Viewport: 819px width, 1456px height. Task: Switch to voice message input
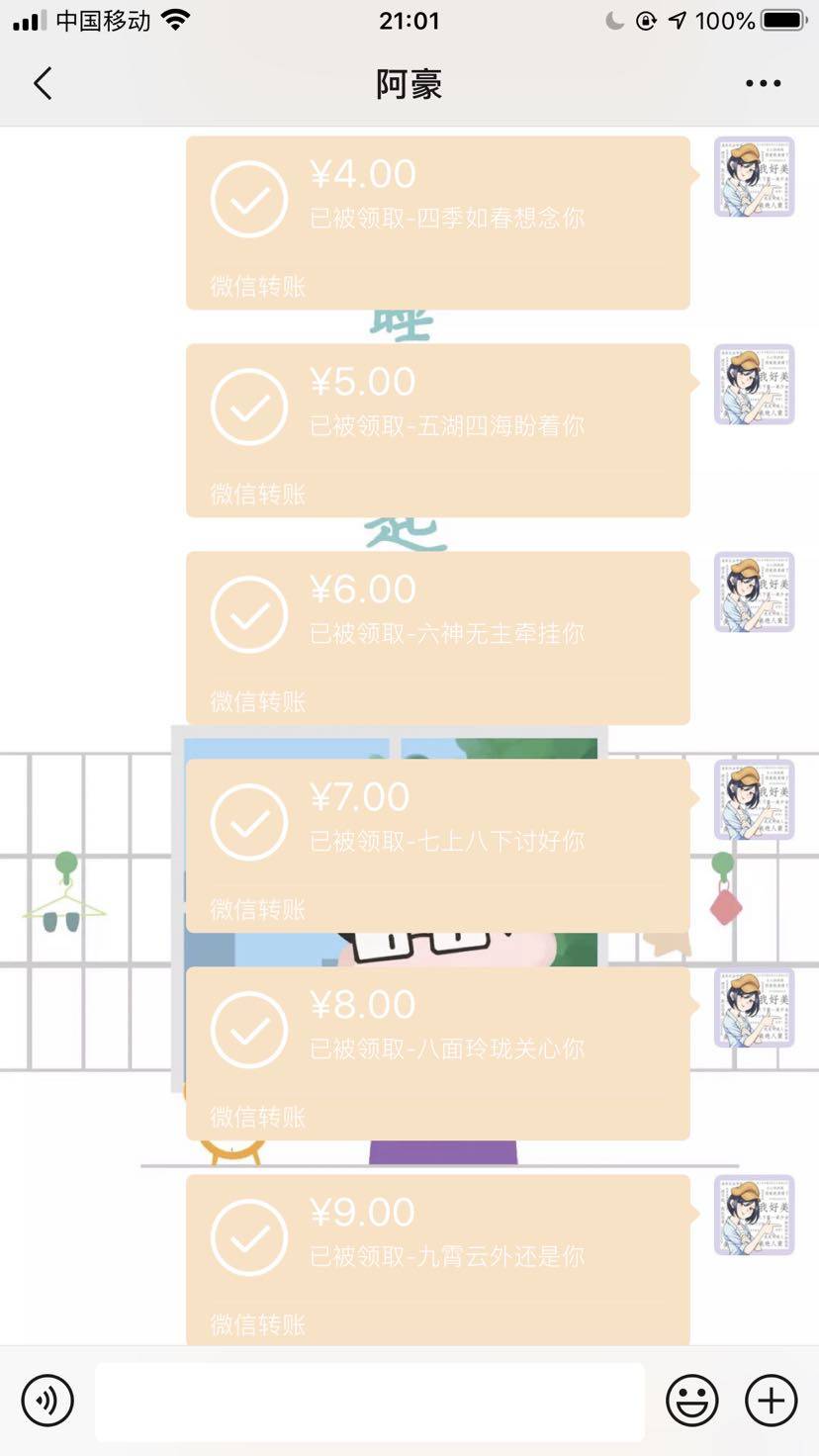47,1401
